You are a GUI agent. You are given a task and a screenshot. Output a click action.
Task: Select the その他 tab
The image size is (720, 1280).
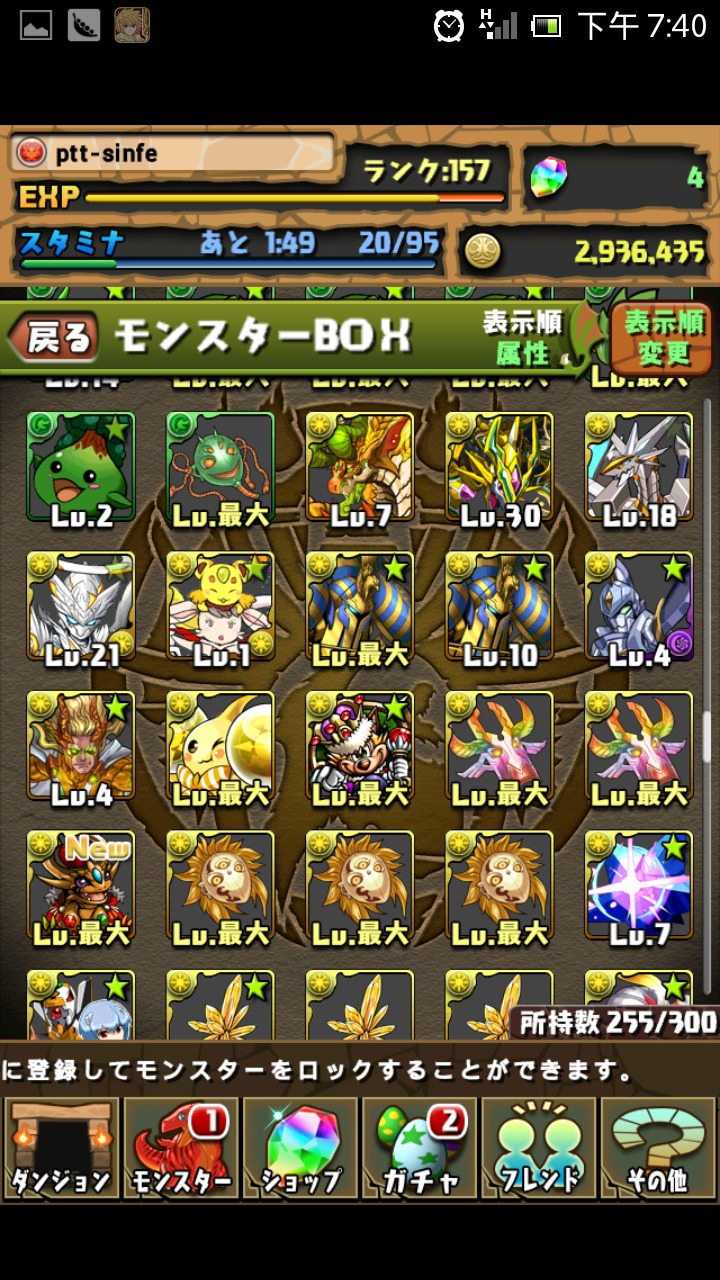(x=657, y=1148)
